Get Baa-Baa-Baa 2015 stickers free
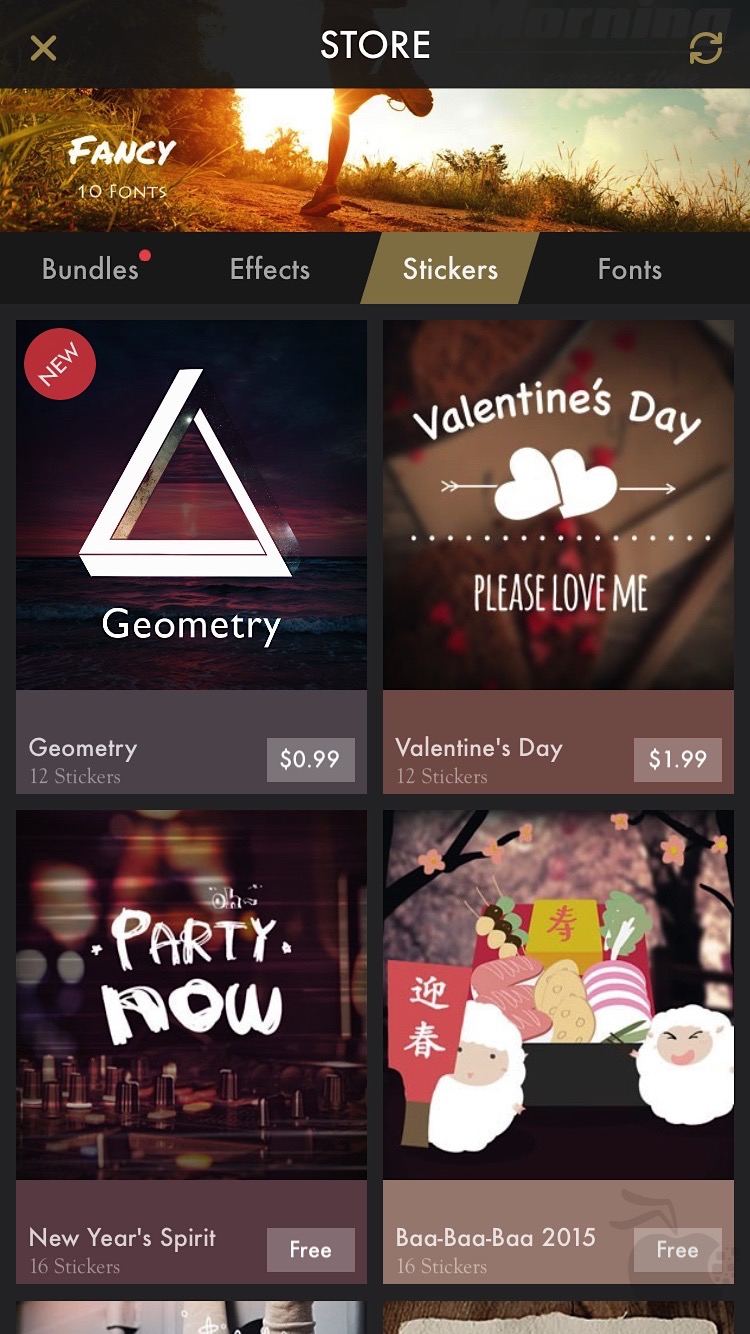This screenshot has height=1334, width=750. pos(677,1250)
